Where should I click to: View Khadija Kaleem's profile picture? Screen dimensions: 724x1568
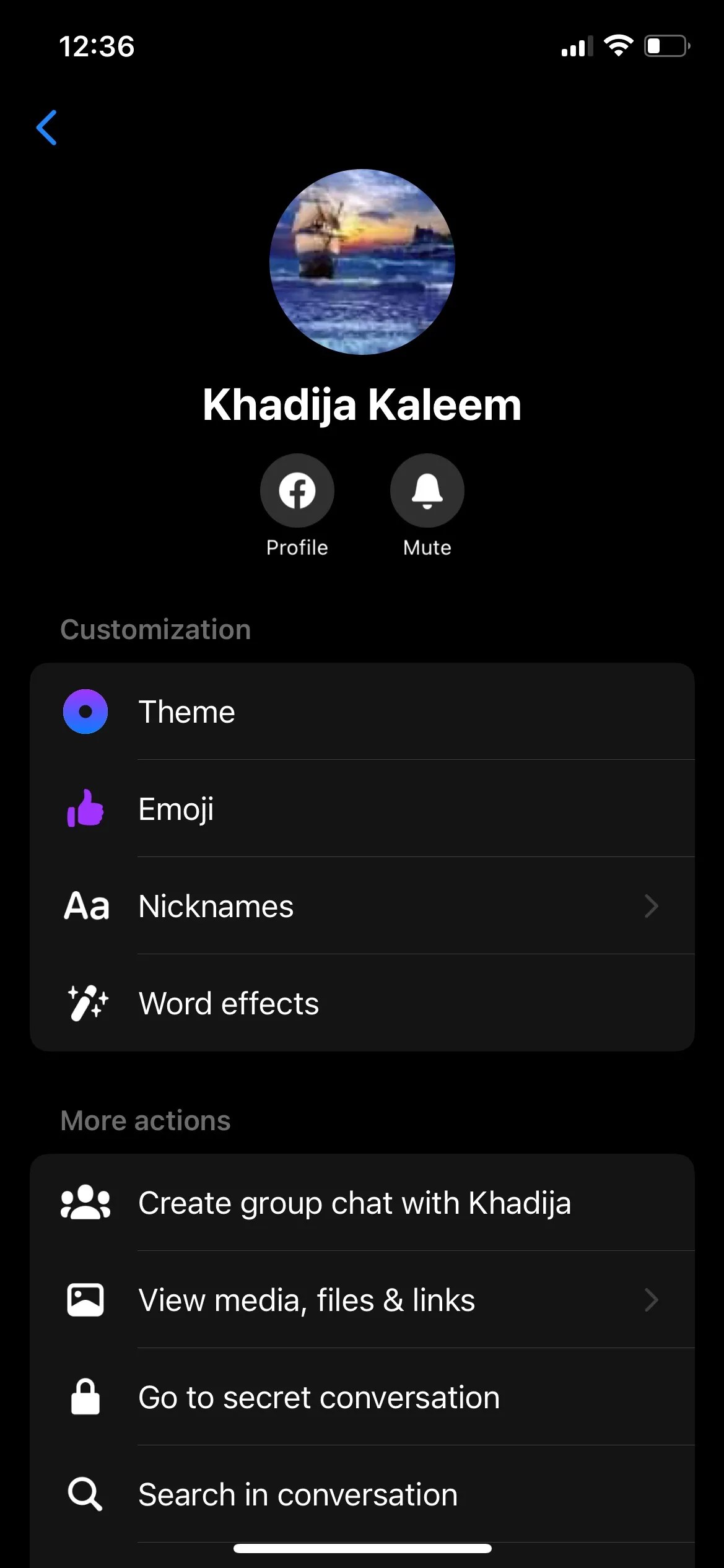[x=362, y=262]
